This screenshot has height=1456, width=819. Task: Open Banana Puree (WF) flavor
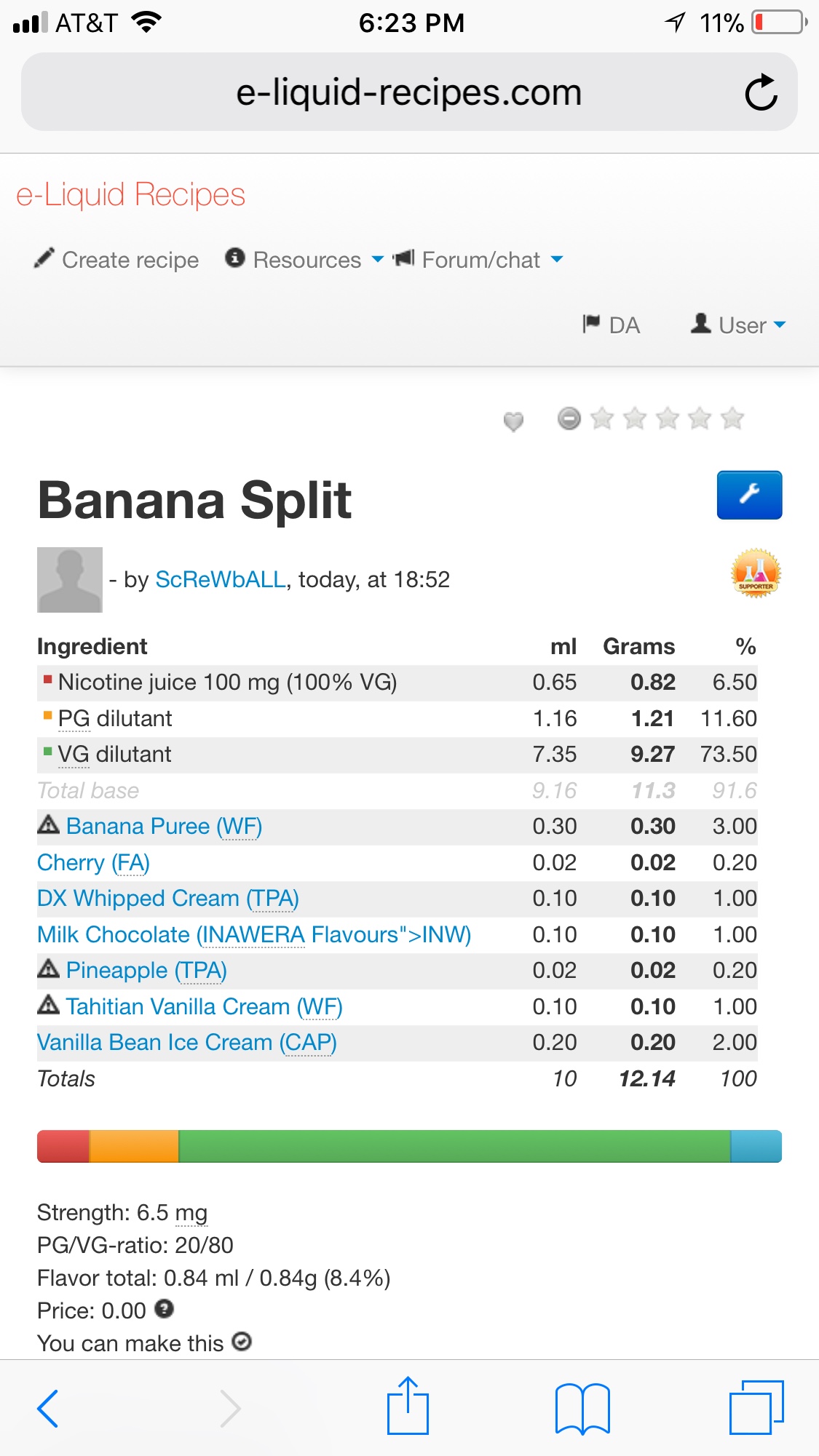point(164,827)
